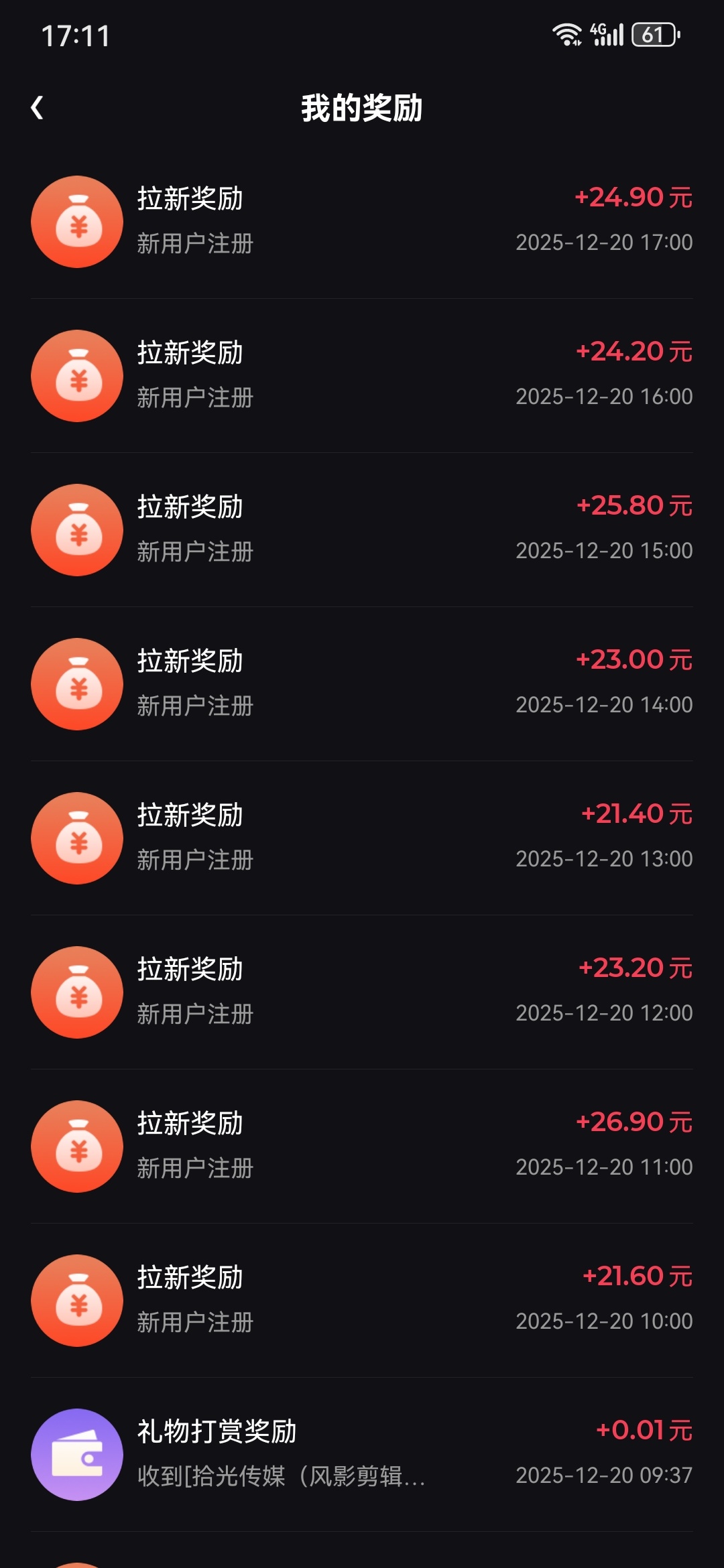This screenshot has height=1568, width=724.
Task: Tap the clock showing 17:11
Action: coord(76,37)
